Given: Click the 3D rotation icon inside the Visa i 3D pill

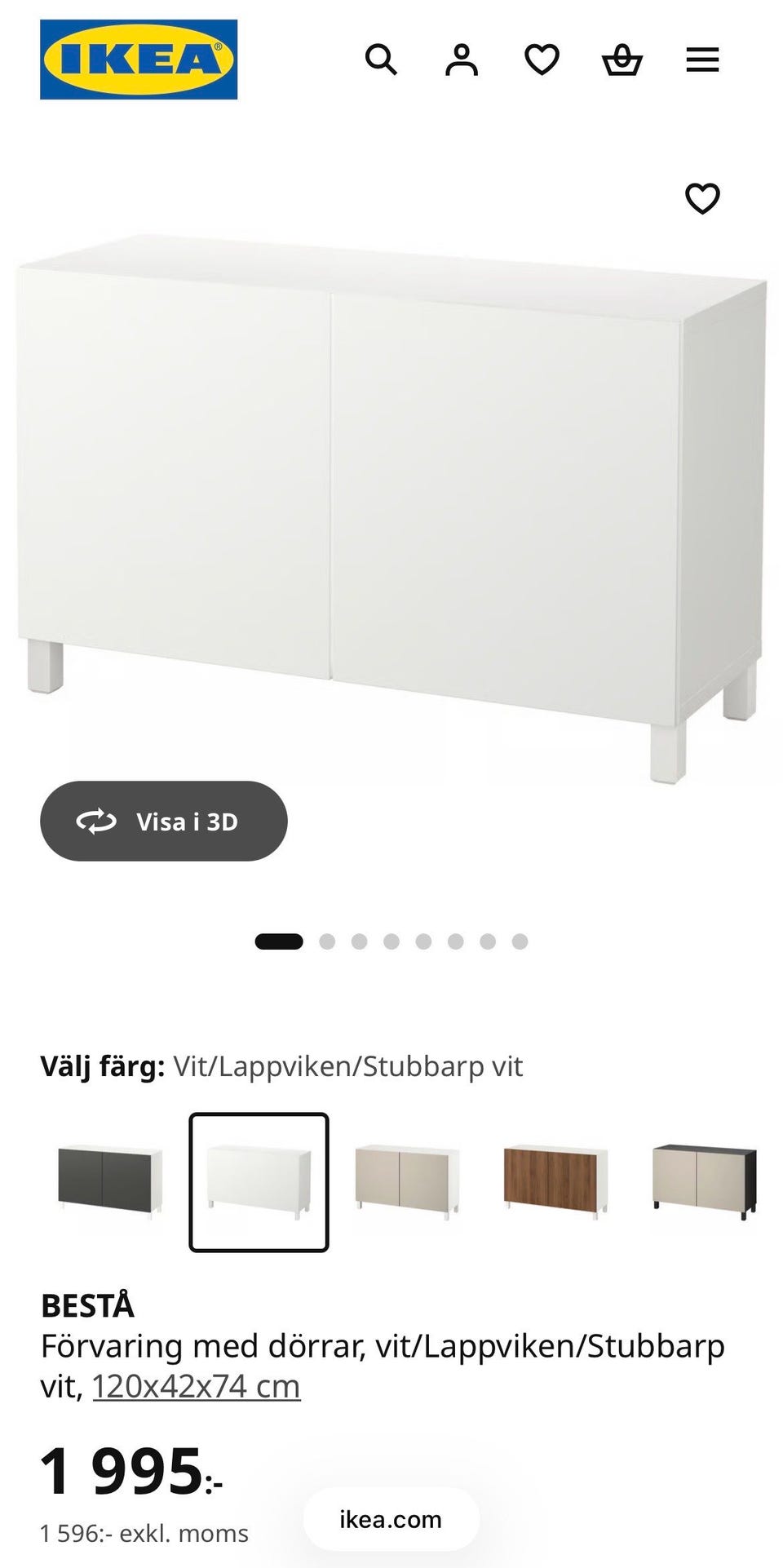Looking at the screenshot, I should point(98,822).
